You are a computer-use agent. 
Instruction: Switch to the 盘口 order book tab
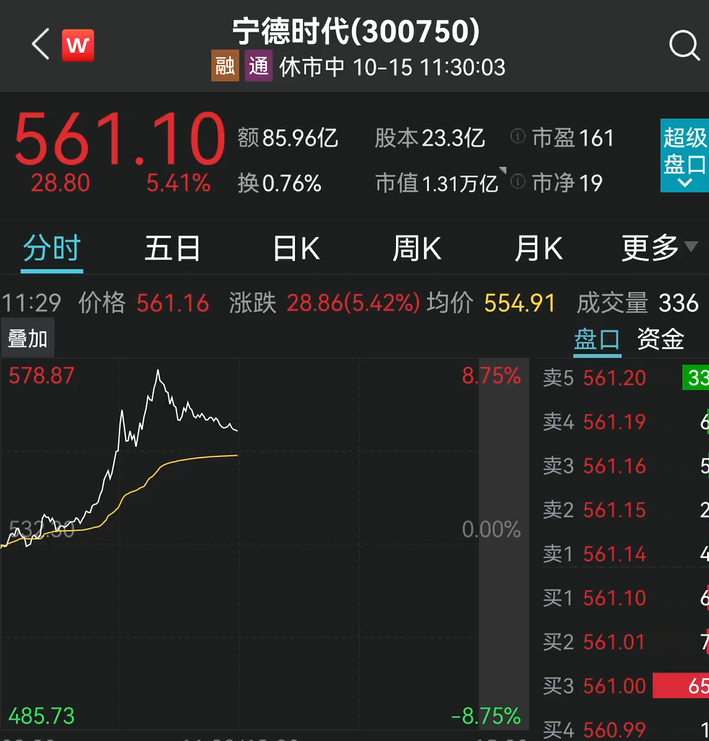(x=597, y=339)
